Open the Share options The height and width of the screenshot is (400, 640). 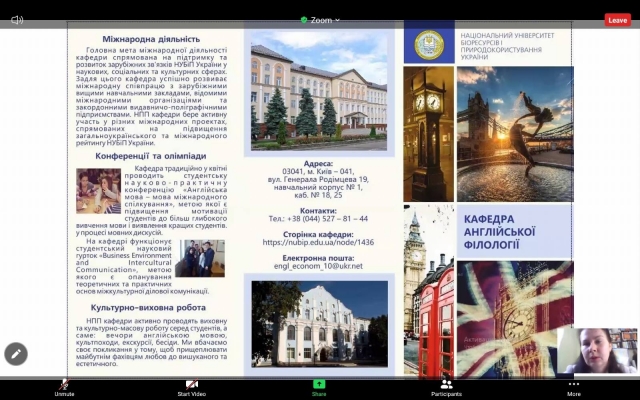tap(319, 385)
